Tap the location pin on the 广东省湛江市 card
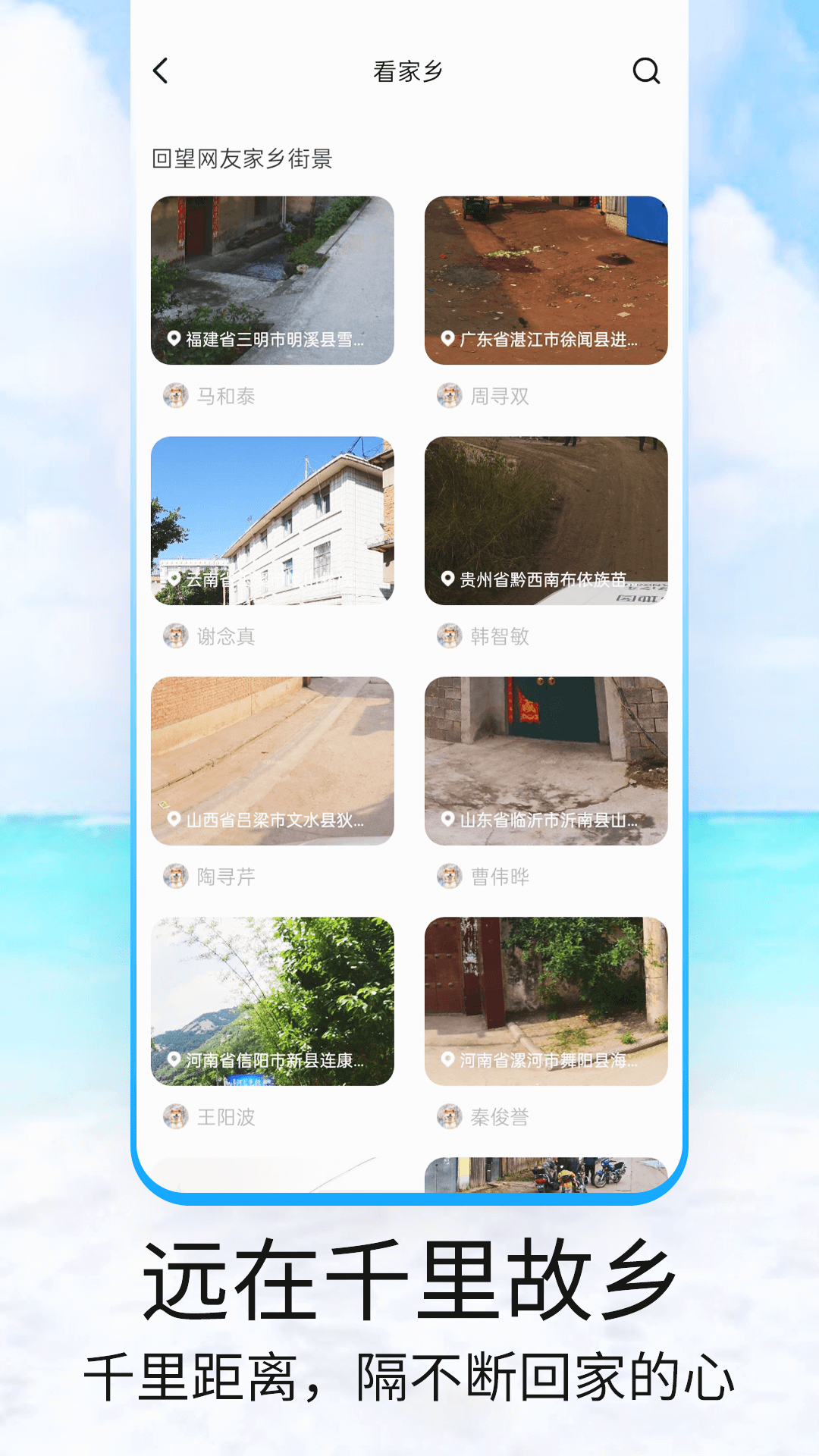 pyautogui.click(x=446, y=340)
